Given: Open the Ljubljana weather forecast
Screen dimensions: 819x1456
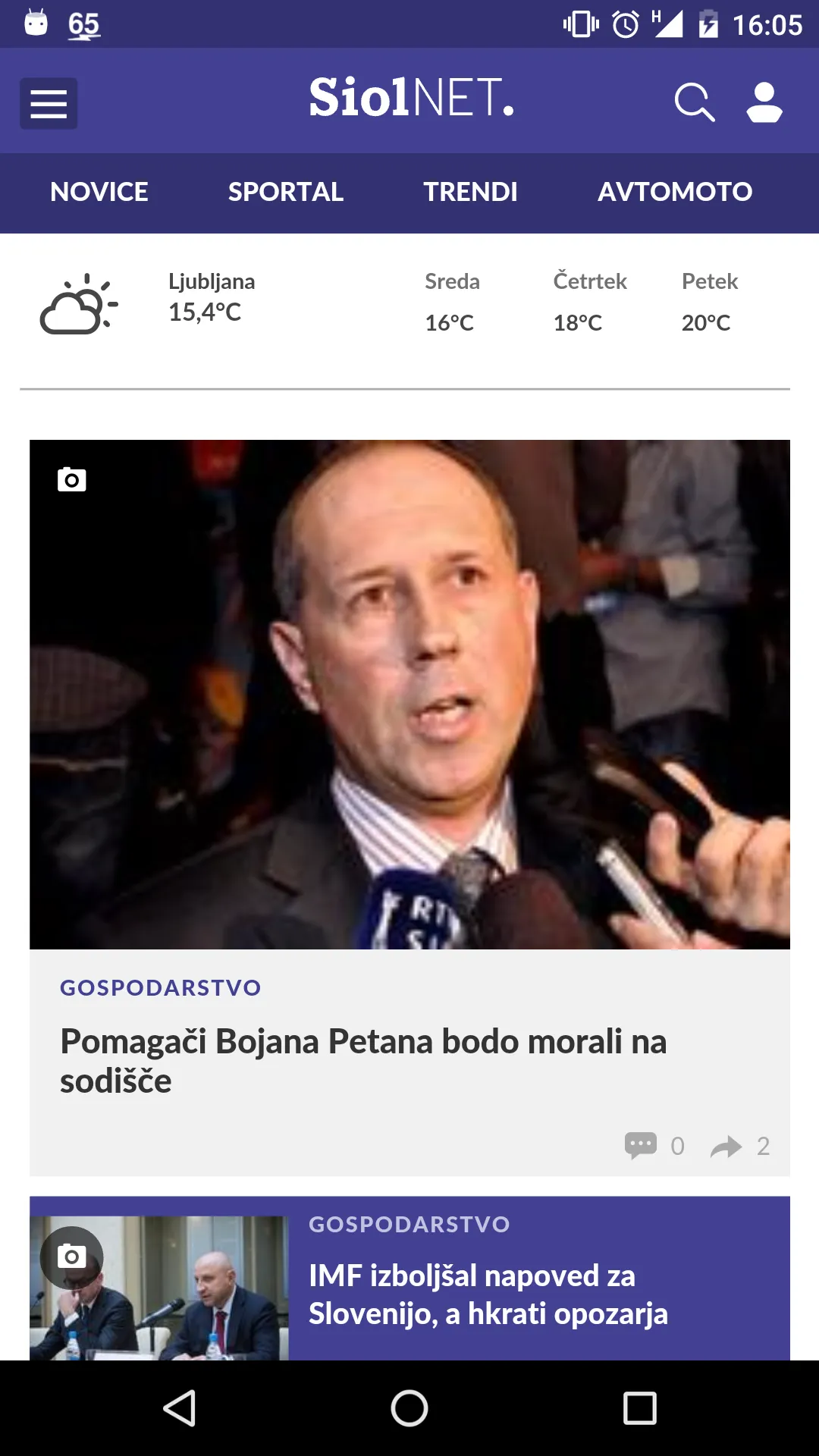Looking at the screenshot, I should pos(212,297).
